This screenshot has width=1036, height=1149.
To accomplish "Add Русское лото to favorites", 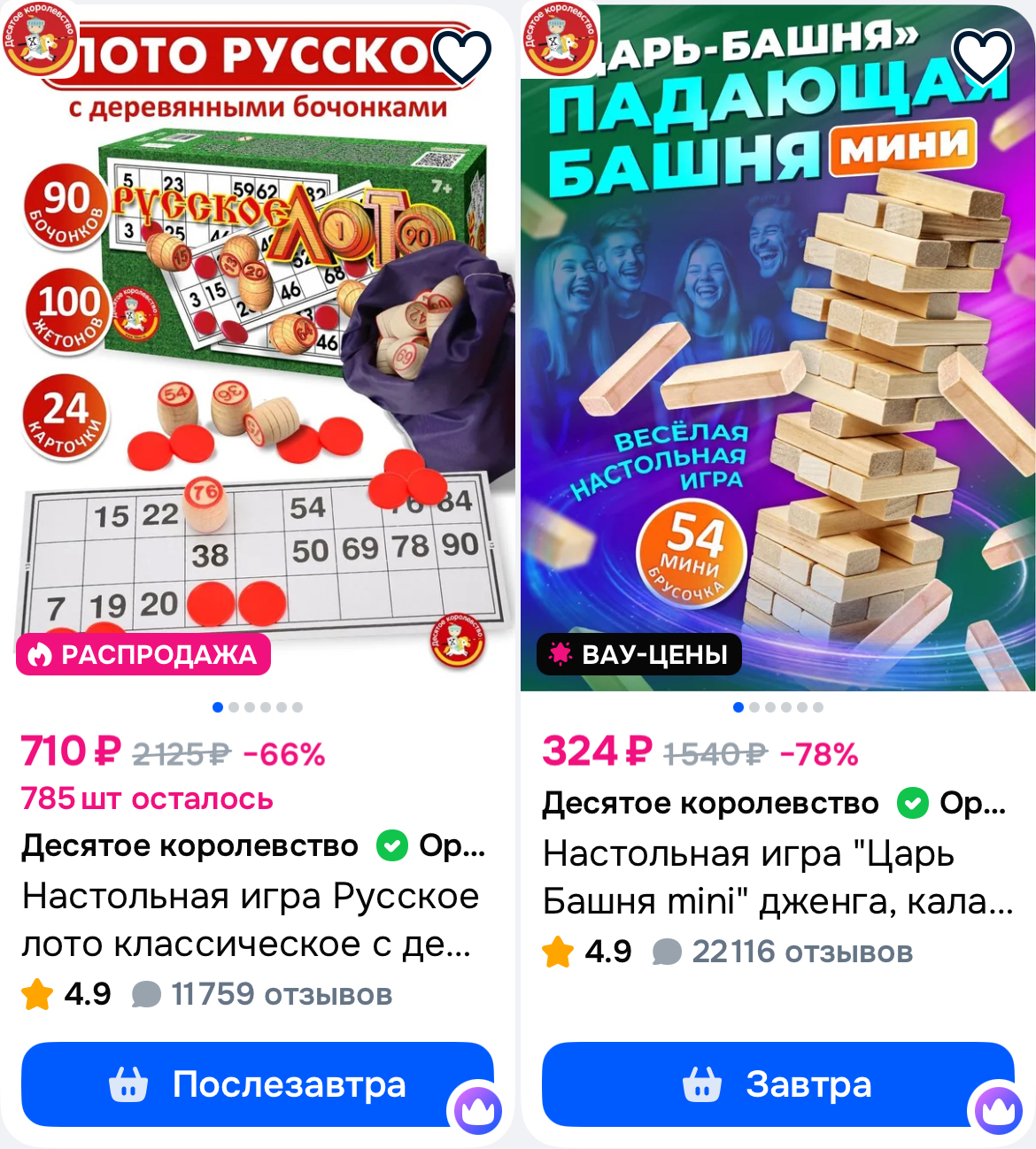I will pyautogui.click(x=461, y=57).
